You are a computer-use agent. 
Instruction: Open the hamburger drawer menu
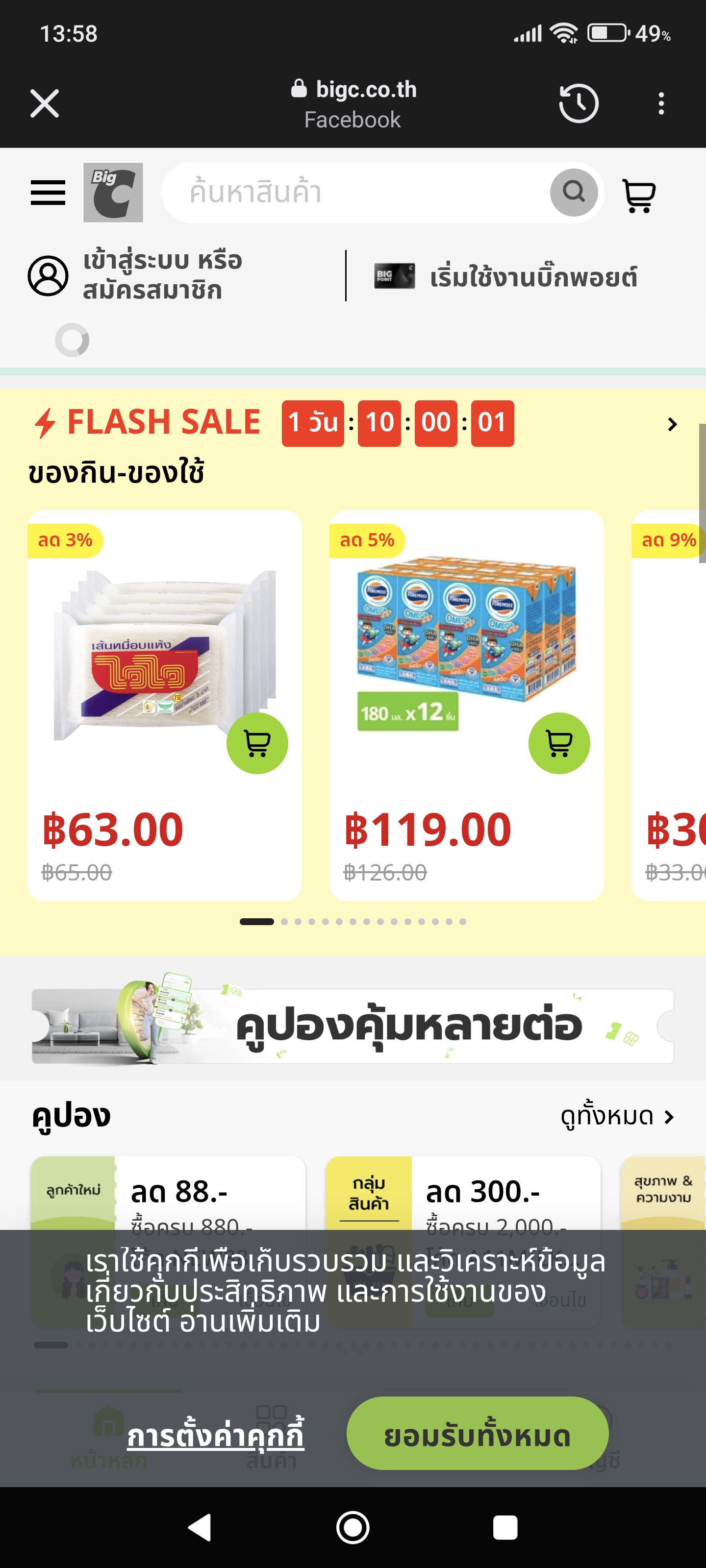click(x=48, y=193)
